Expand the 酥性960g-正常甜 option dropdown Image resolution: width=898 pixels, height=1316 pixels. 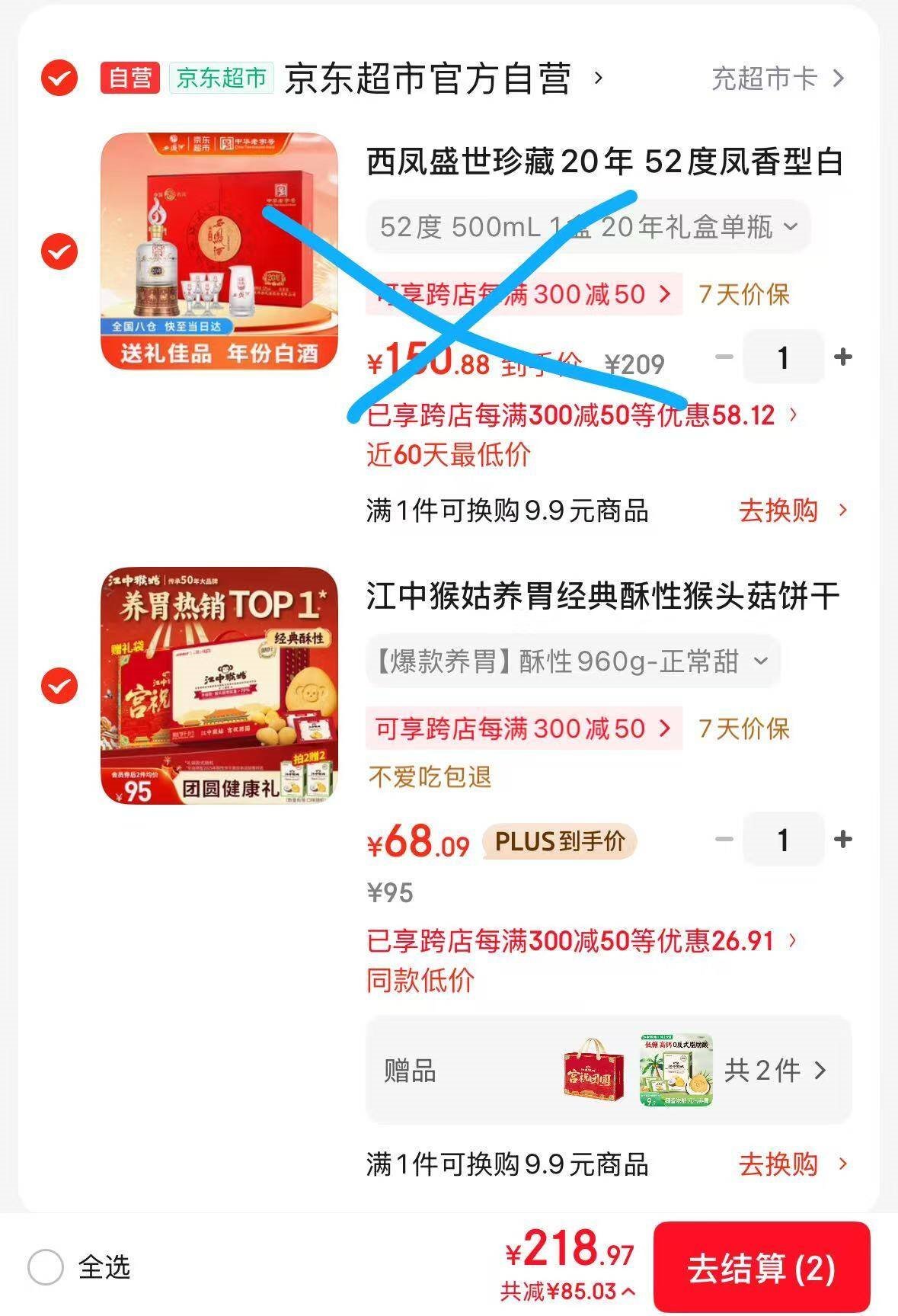(x=573, y=661)
